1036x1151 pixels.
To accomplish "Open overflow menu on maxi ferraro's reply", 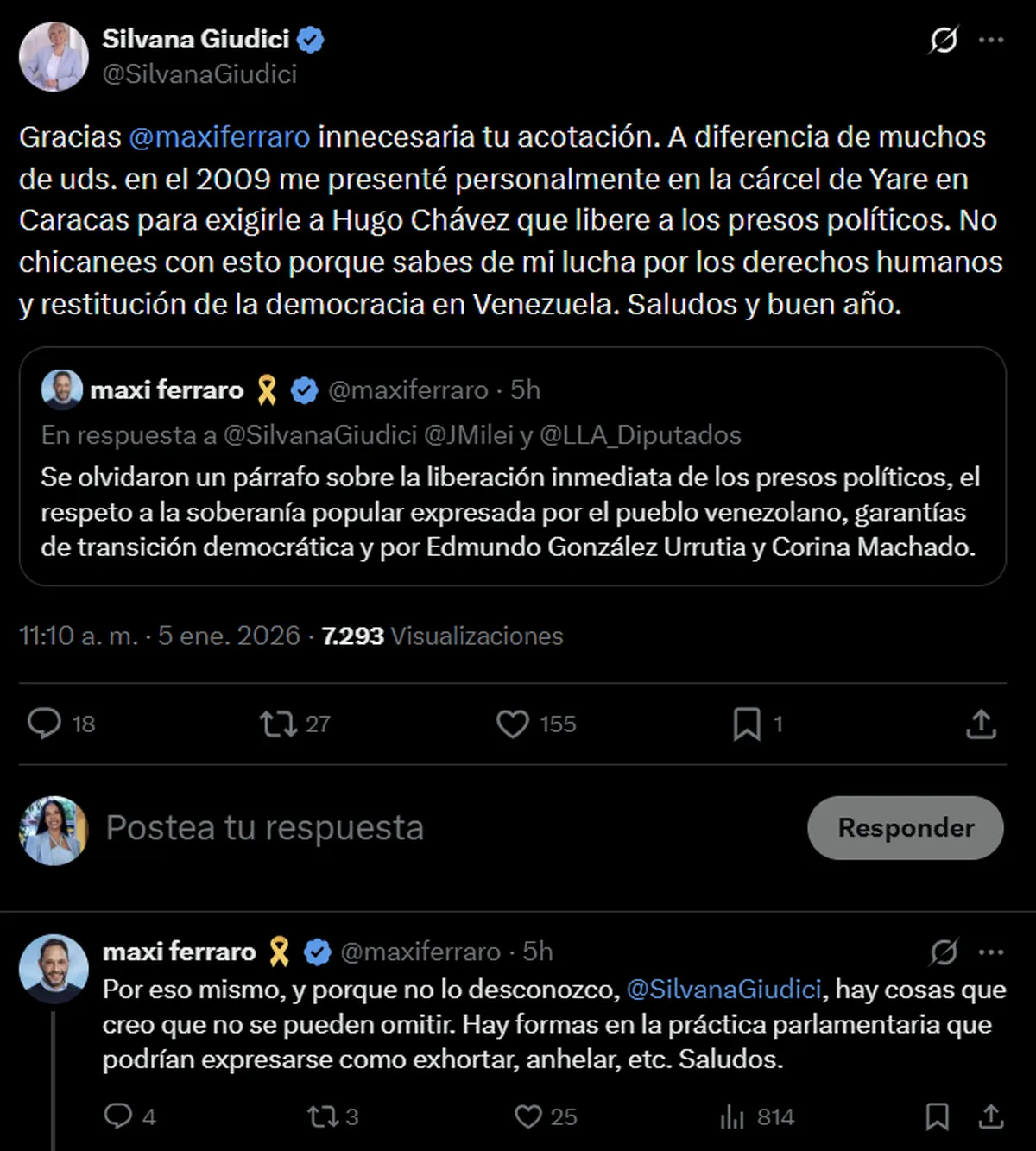I will tap(991, 952).
